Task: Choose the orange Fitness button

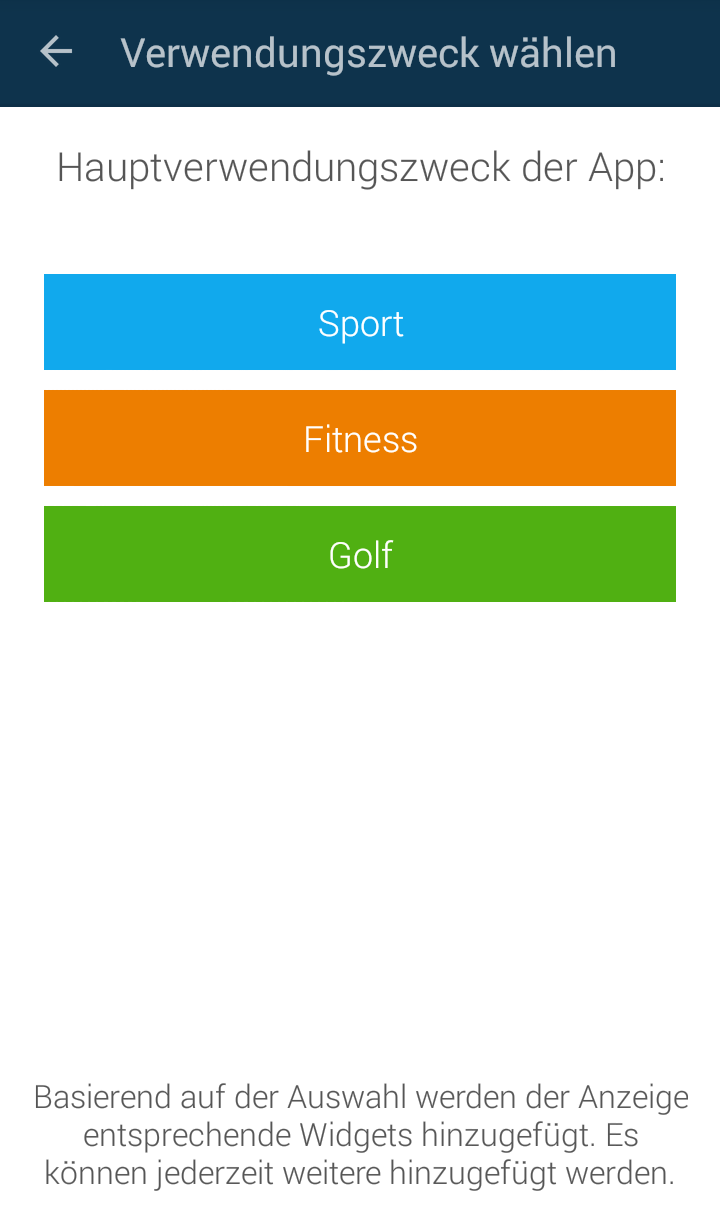Action: coord(360,438)
